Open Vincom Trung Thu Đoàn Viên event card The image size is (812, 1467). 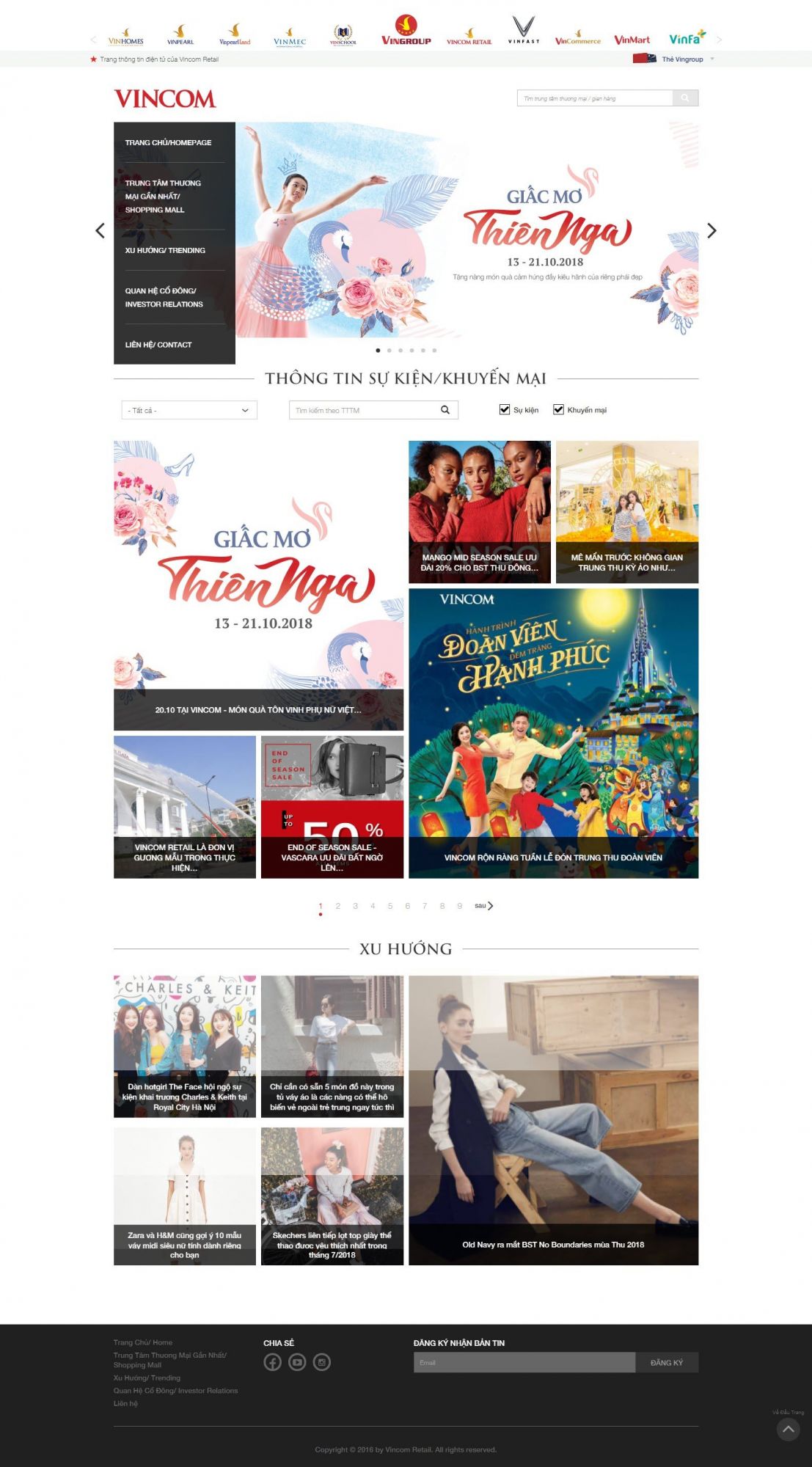tap(553, 733)
